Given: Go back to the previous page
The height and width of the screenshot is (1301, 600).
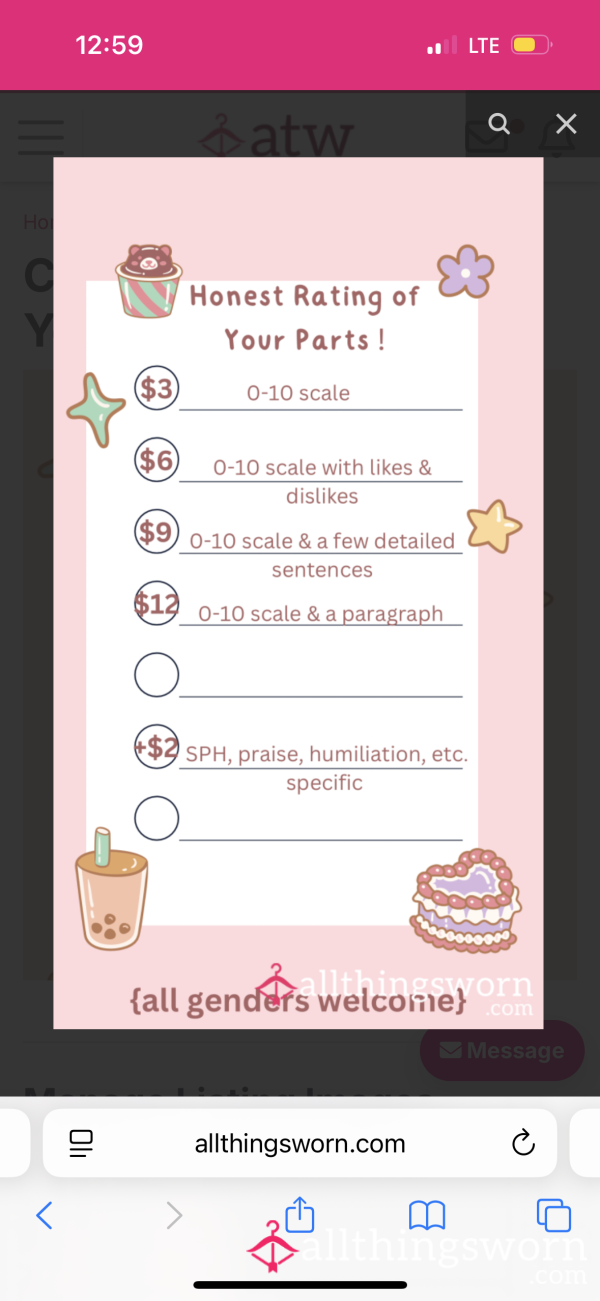Looking at the screenshot, I should (44, 1215).
